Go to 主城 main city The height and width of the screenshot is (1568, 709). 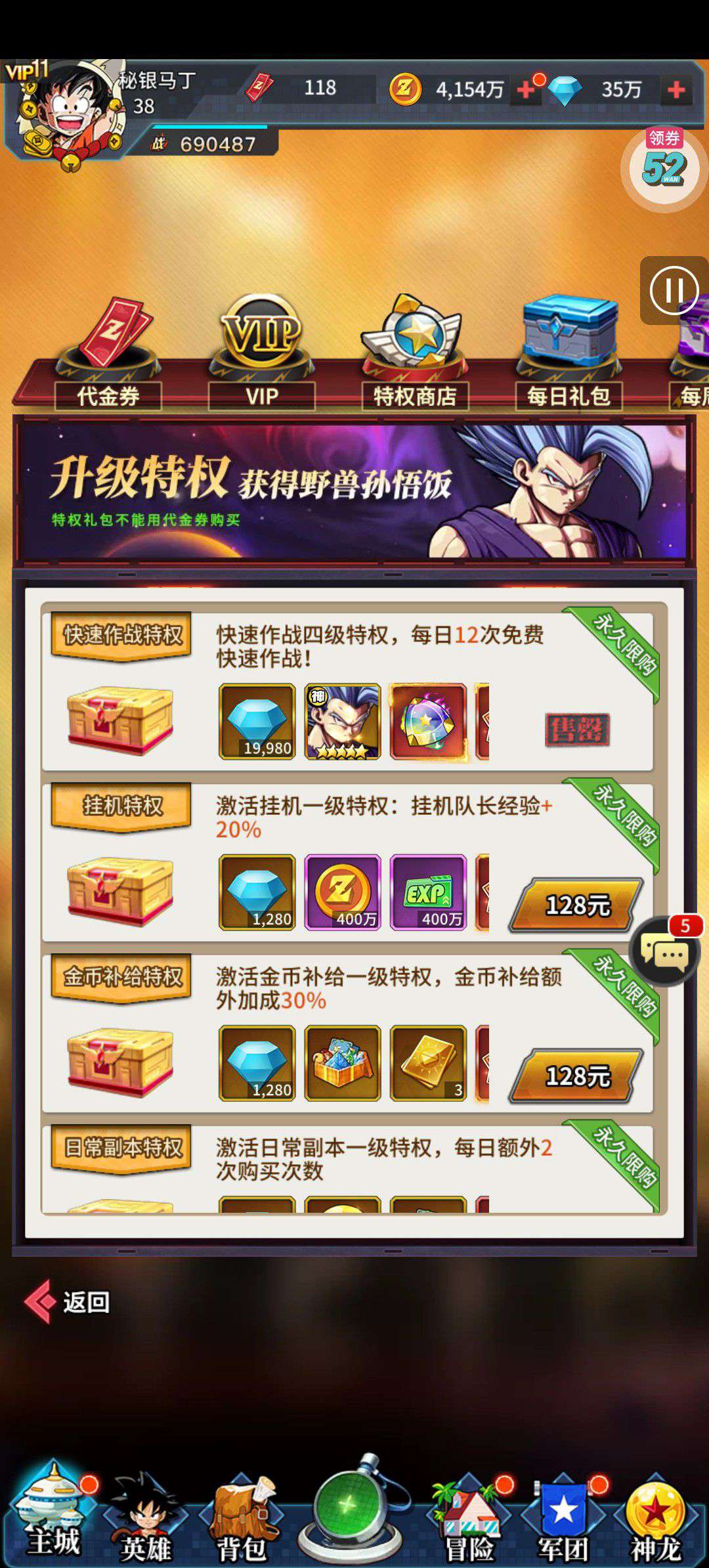[54, 1514]
